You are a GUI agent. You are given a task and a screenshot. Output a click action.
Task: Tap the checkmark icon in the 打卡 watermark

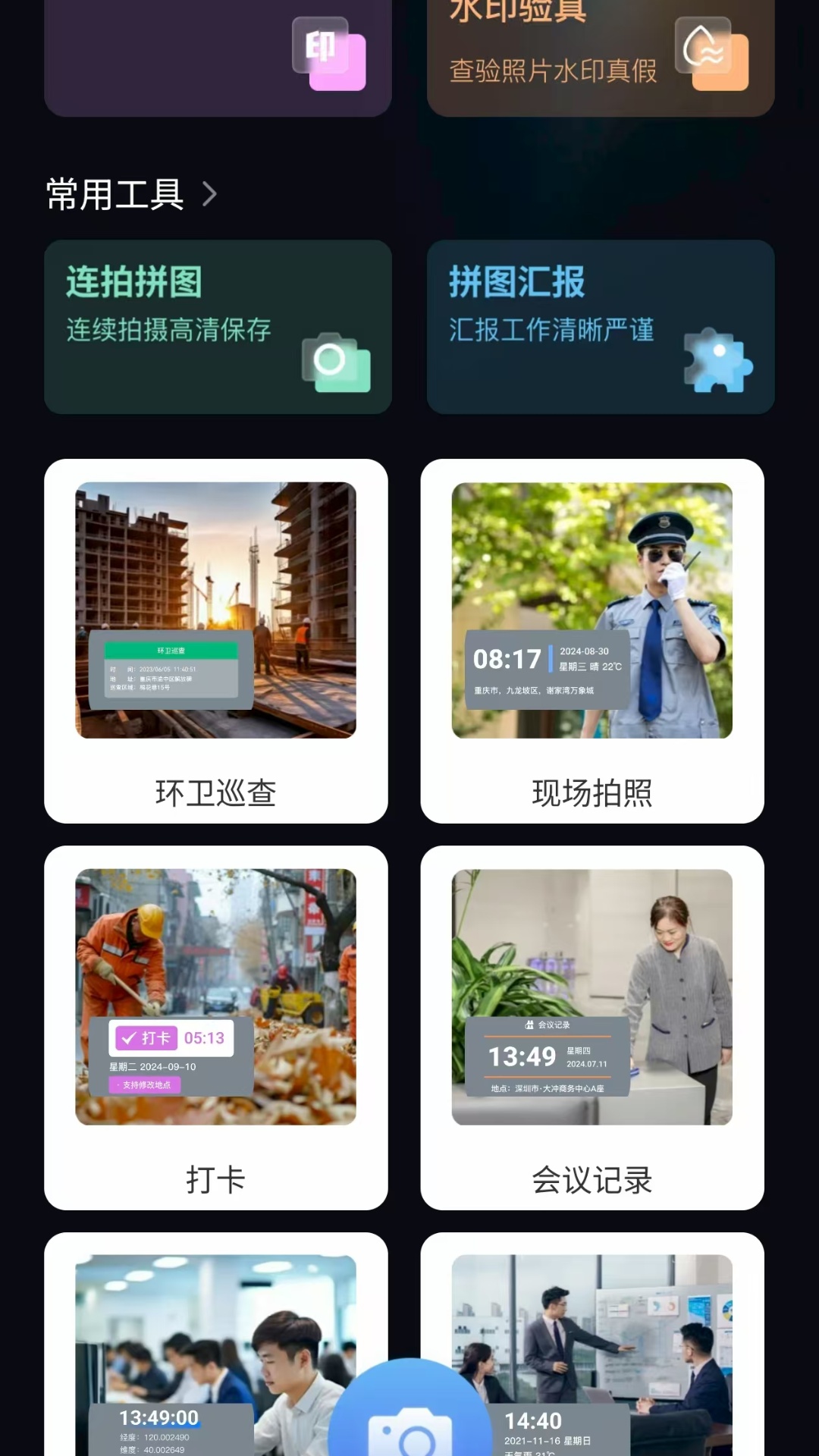pos(129,1038)
